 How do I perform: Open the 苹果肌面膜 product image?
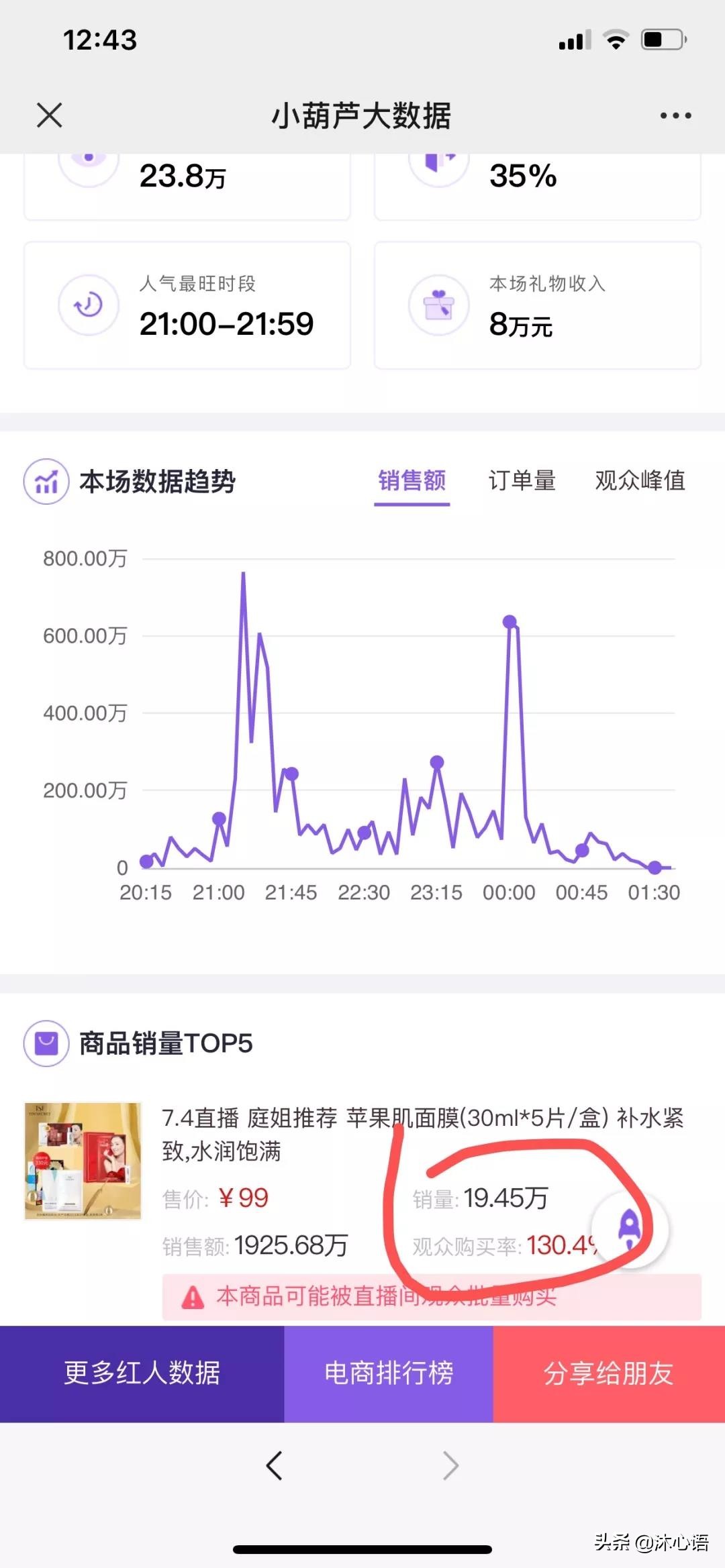pyautogui.click(x=83, y=1161)
